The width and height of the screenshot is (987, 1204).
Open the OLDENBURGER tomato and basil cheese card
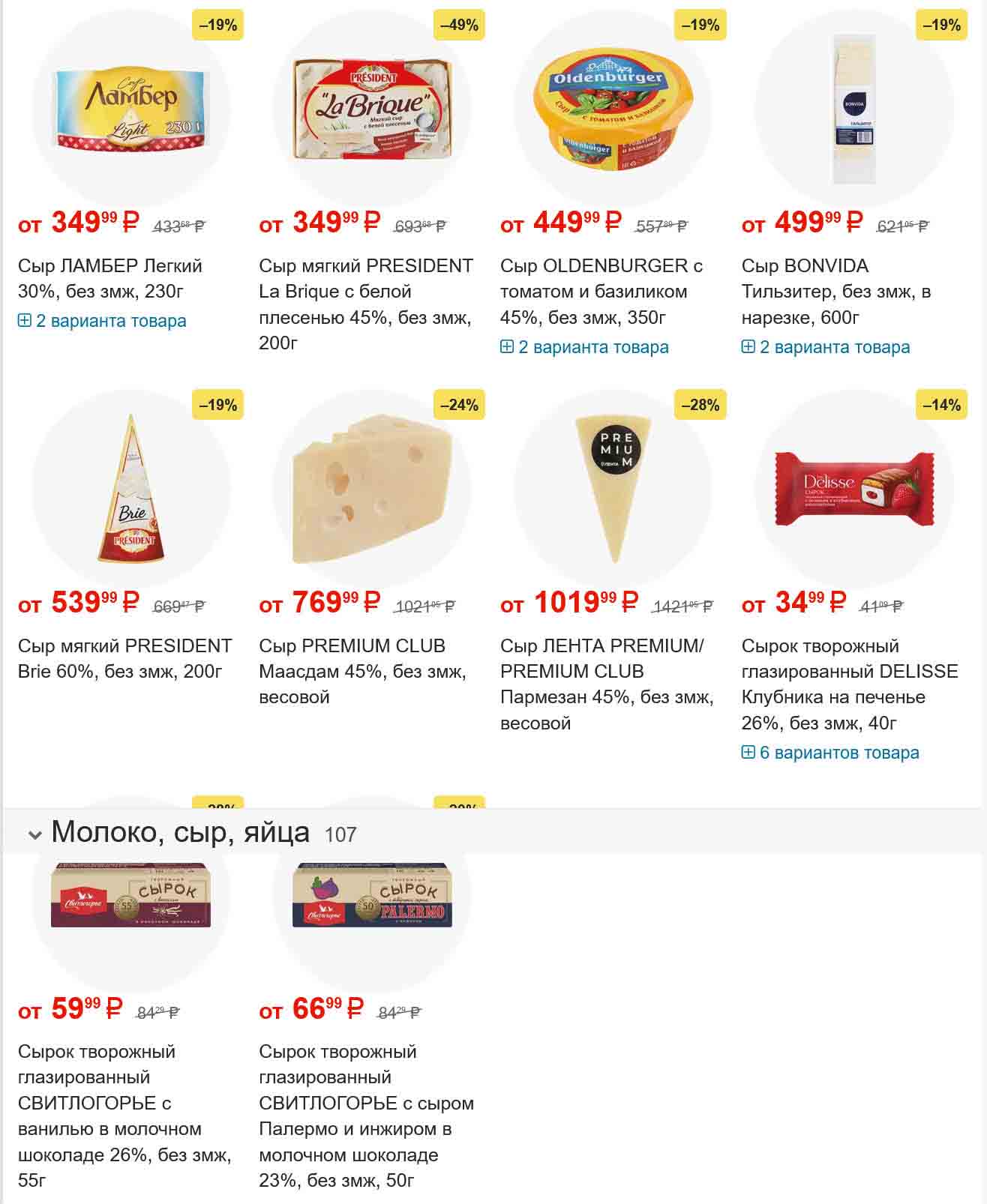click(x=601, y=291)
